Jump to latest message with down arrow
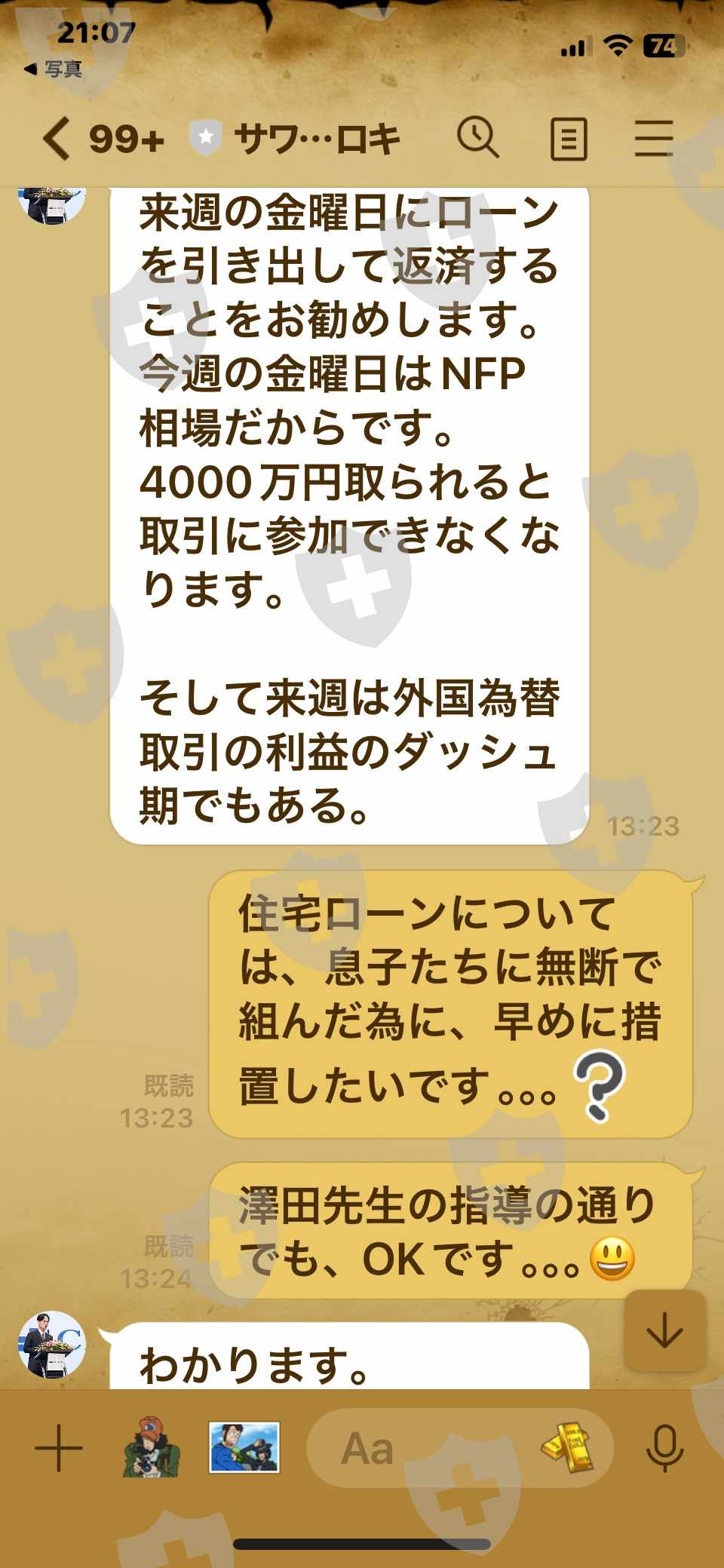Image resolution: width=724 pixels, height=1568 pixels. 665,1331
